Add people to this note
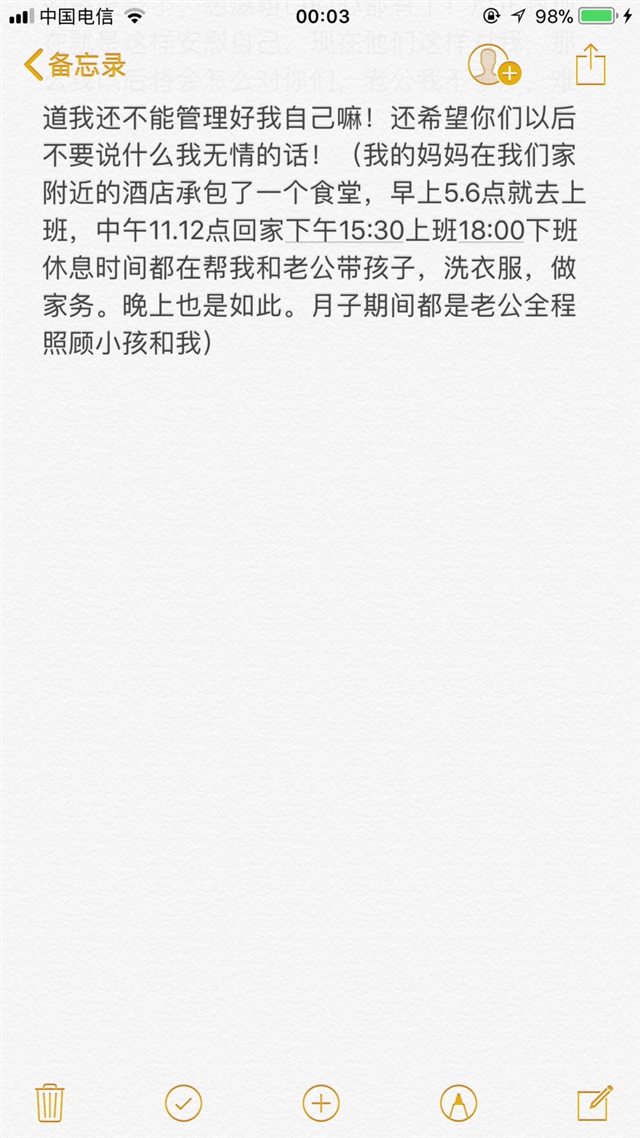 [495, 65]
